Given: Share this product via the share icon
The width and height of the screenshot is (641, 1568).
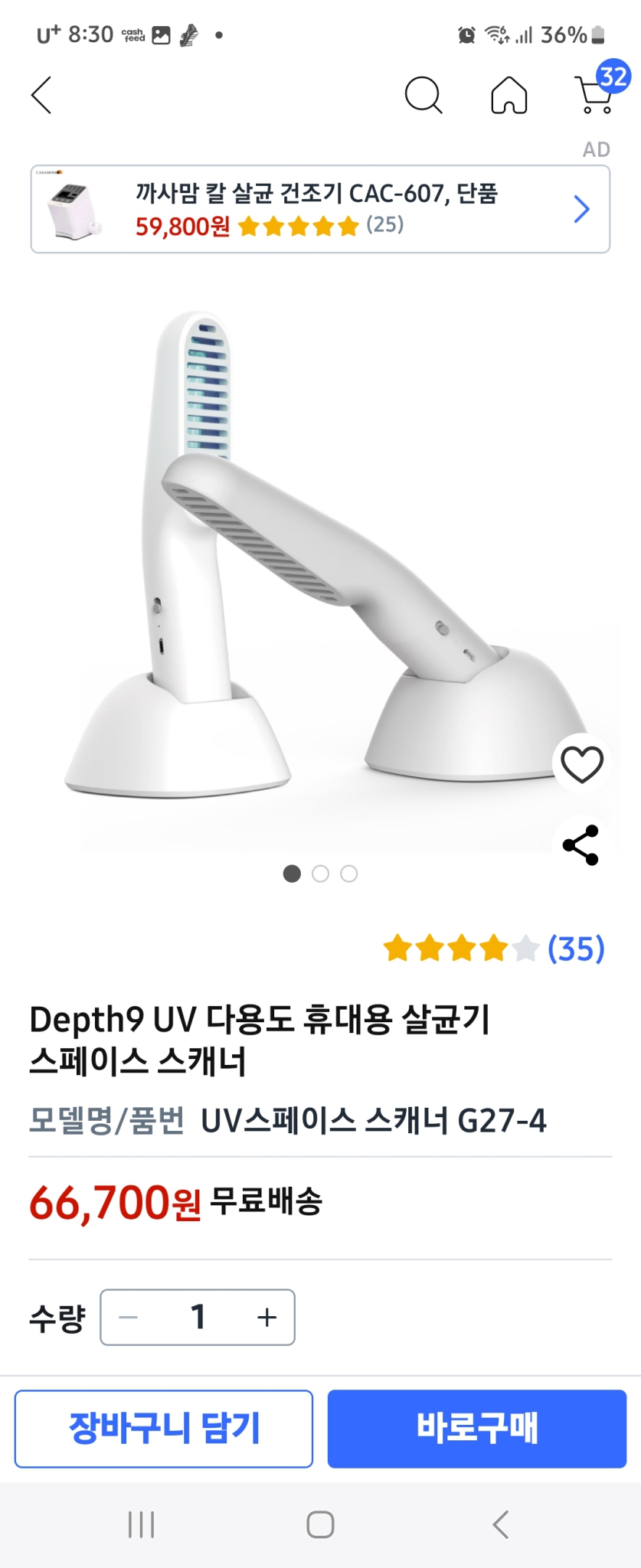Looking at the screenshot, I should tap(580, 844).
